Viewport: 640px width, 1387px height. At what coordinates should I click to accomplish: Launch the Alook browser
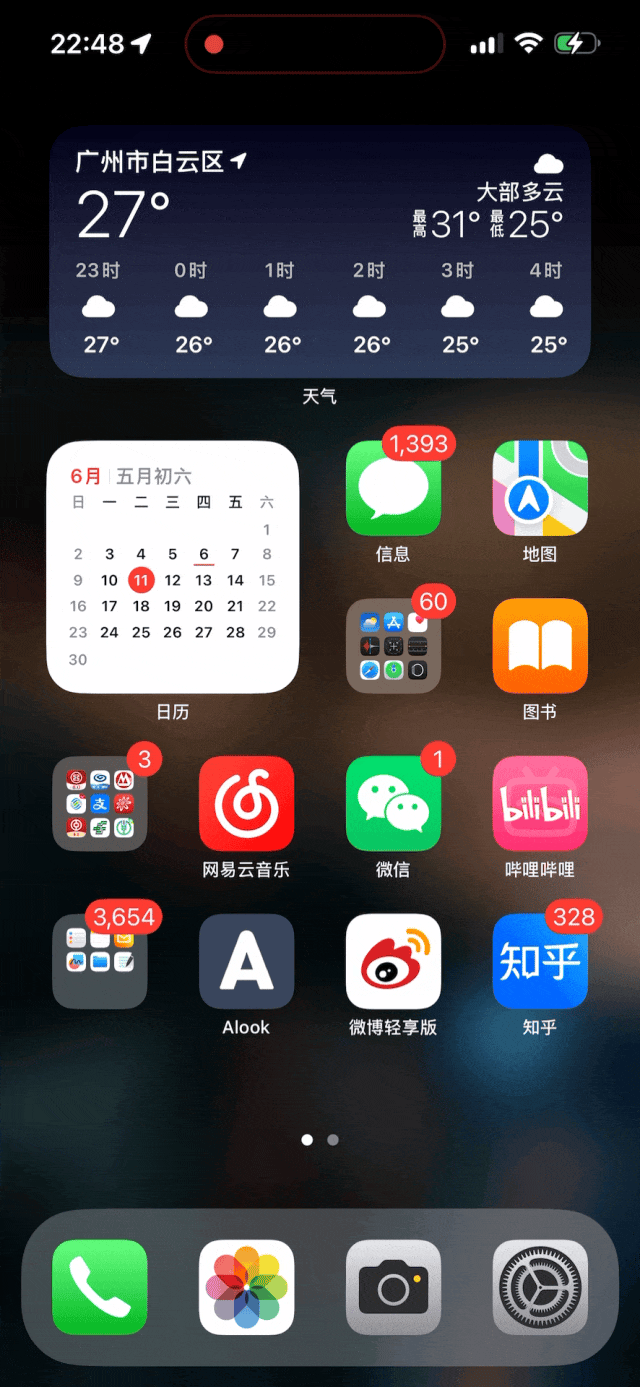[246, 961]
